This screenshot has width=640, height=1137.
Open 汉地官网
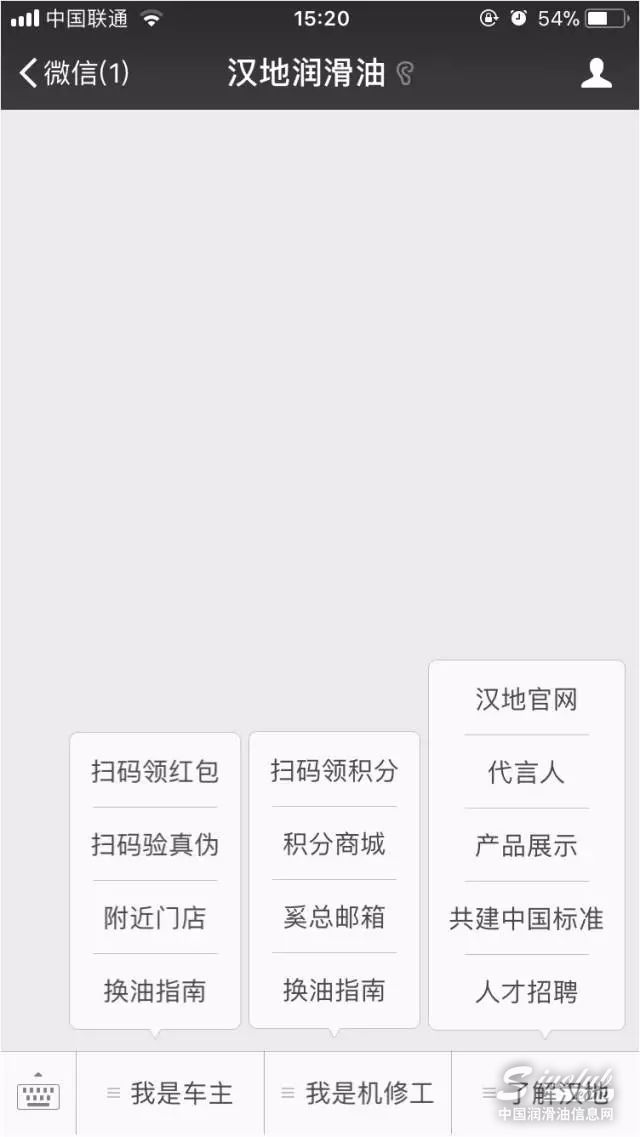tap(526, 699)
